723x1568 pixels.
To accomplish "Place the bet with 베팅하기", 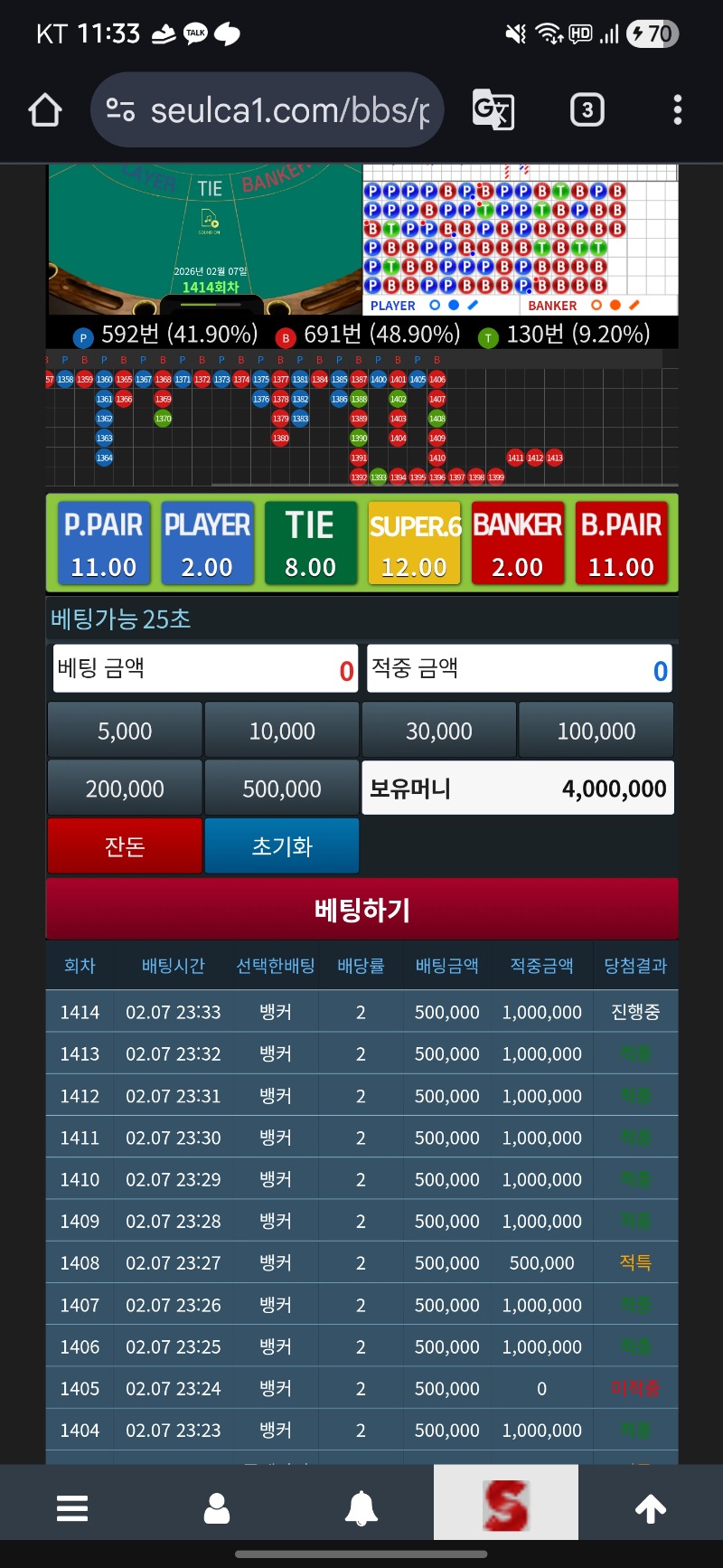I will pyautogui.click(x=361, y=909).
